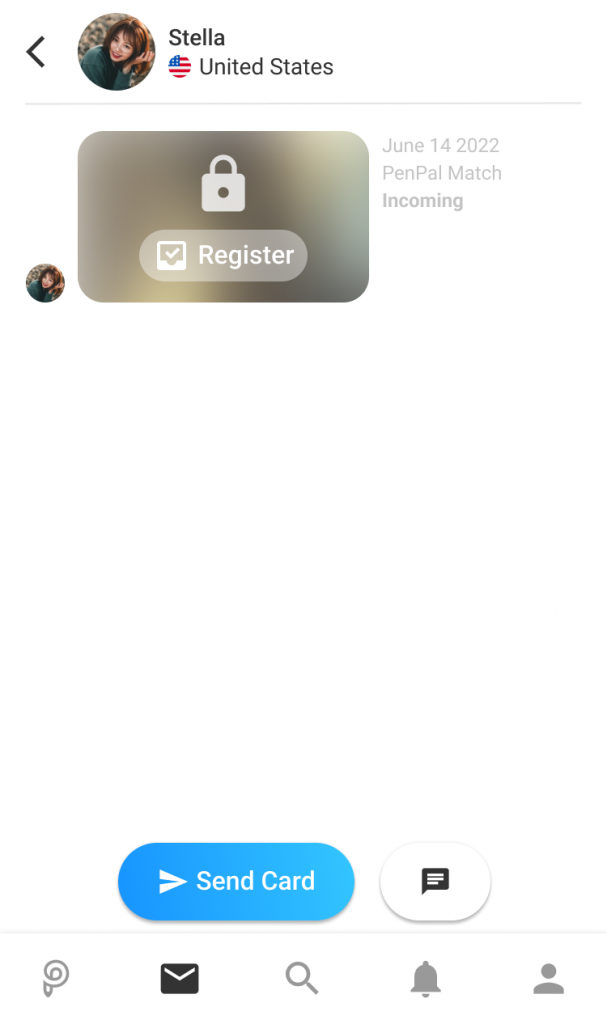Open the search magnifier tab

pos(302,978)
